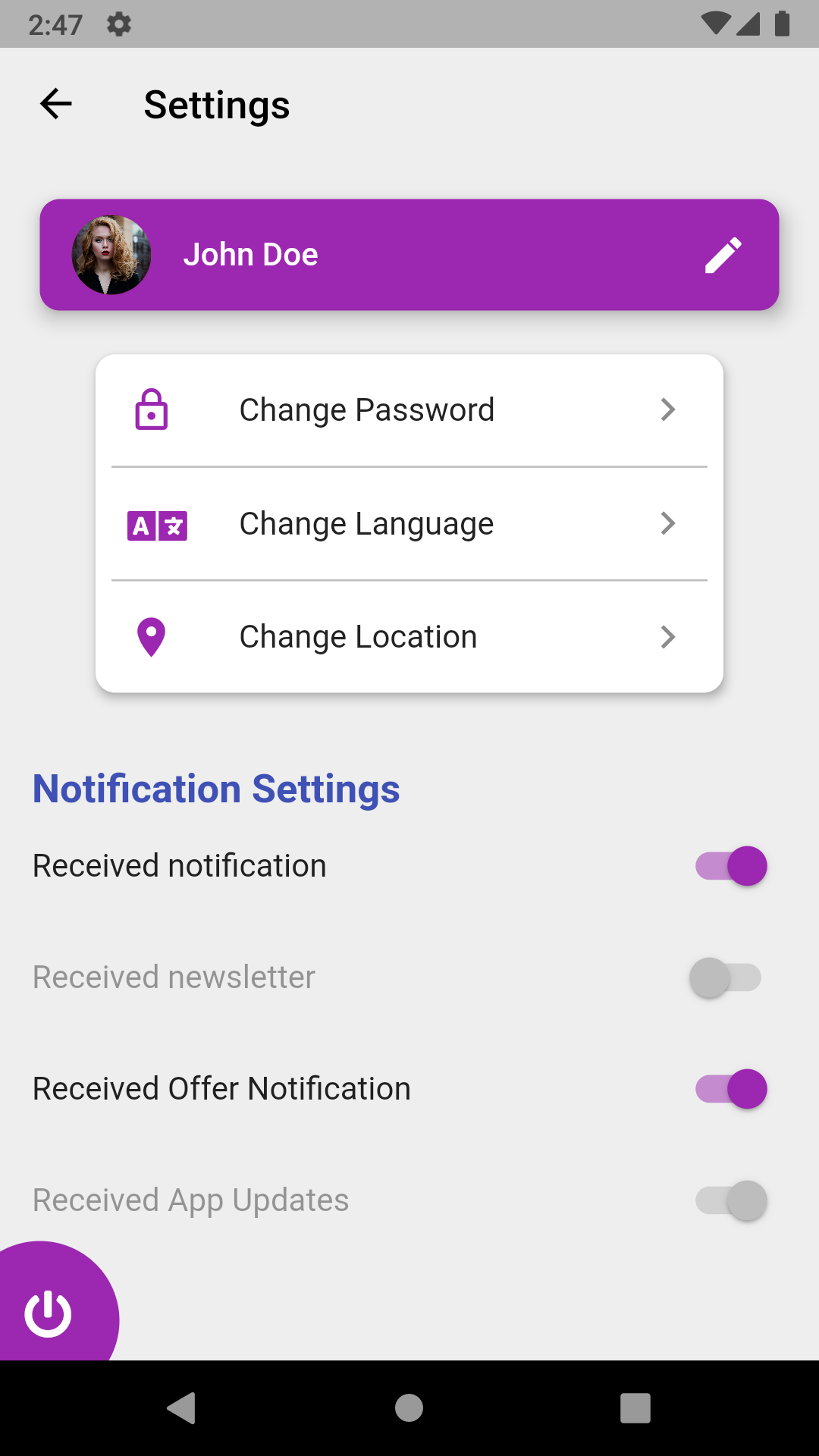Disable Received Offer Notification
819x1456 pixels.
pos(731,1089)
